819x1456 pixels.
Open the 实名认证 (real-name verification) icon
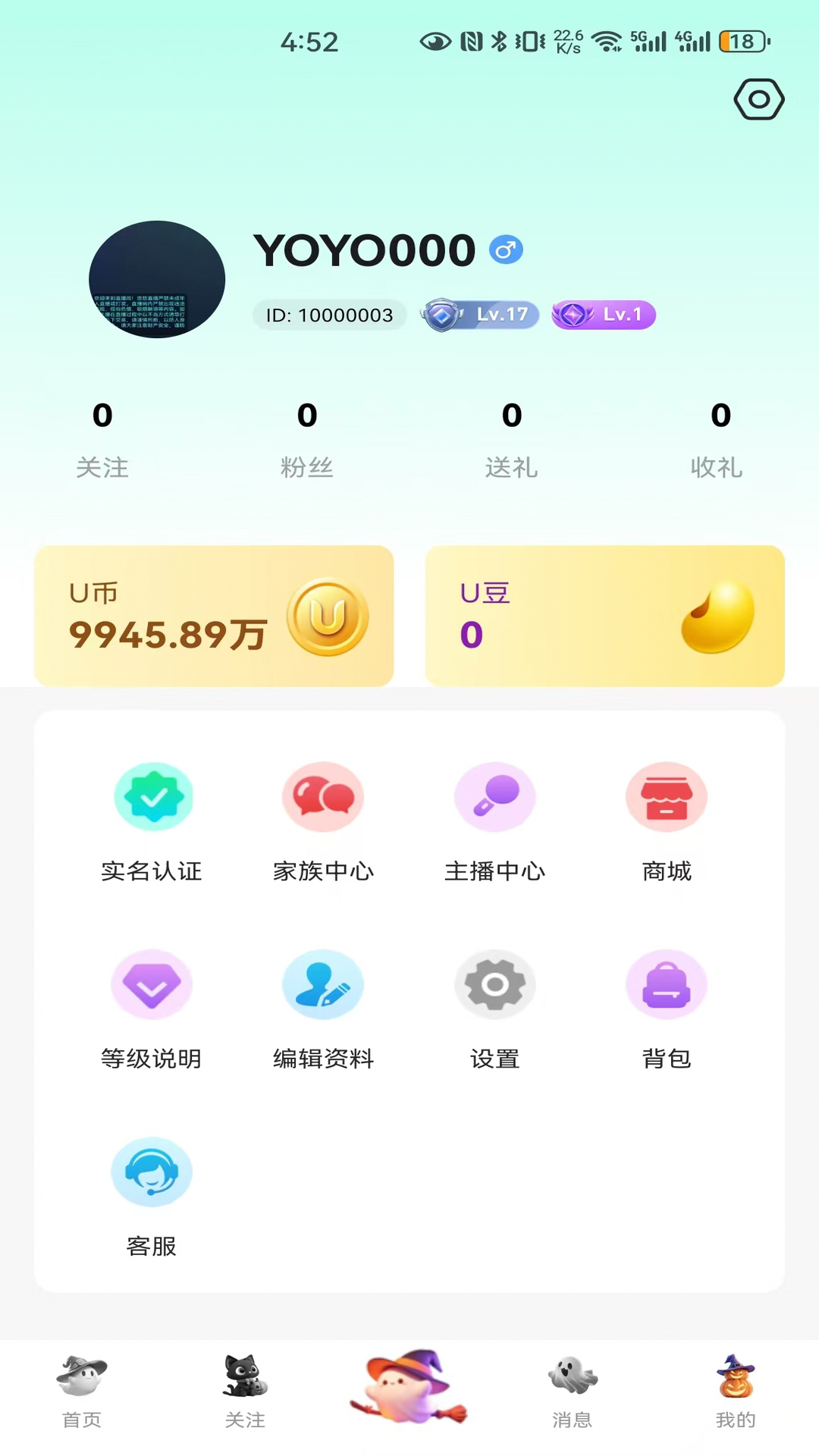coord(152,796)
